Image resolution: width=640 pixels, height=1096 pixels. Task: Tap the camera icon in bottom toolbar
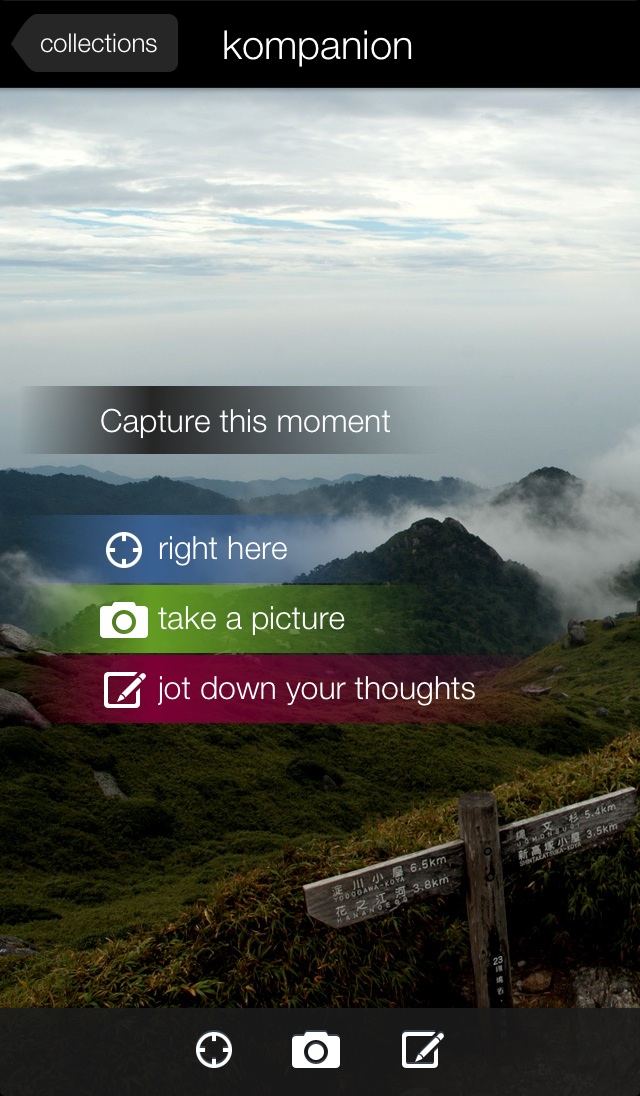(x=316, y=1051)
